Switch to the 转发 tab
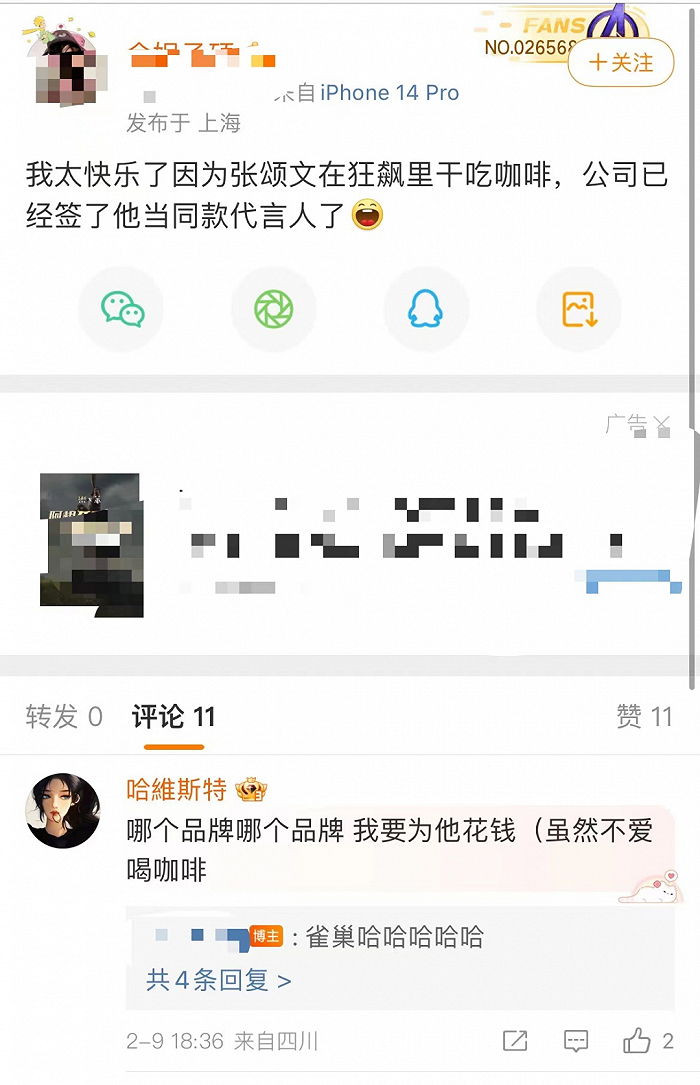This screenshot has width=700, height=1085. pyautogui.click(x=64, y=717)
